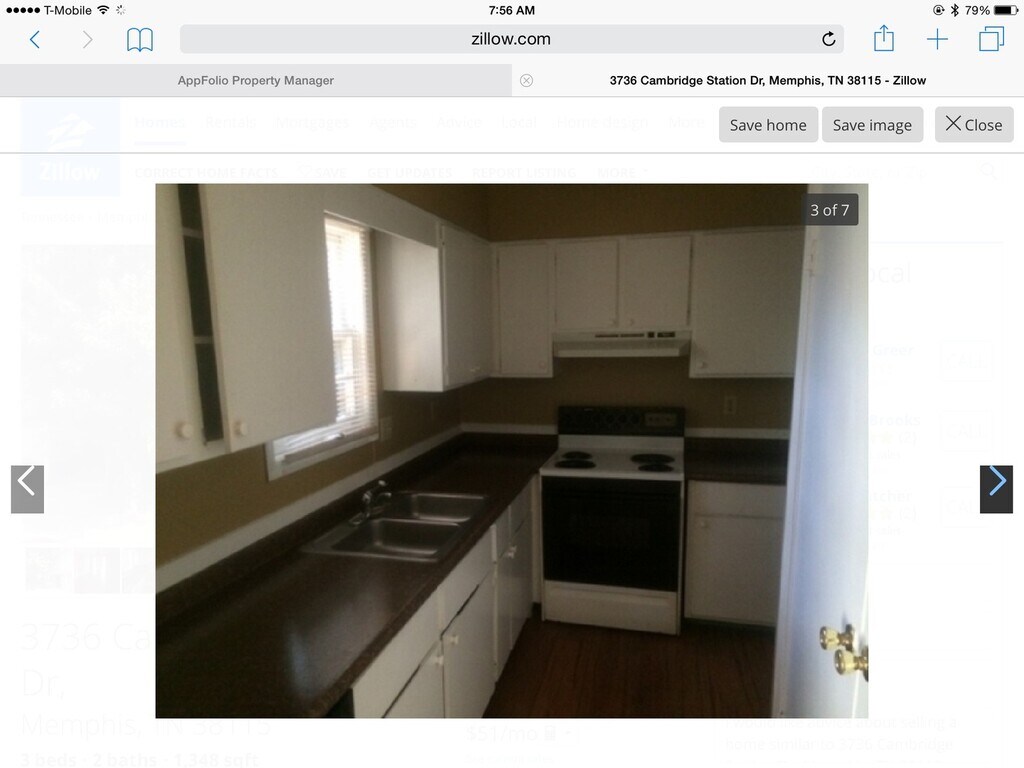The image size is (1024, 768).
Task: Switch to the AppFolio Property Manager tab
Action: (x=255, y=81)
